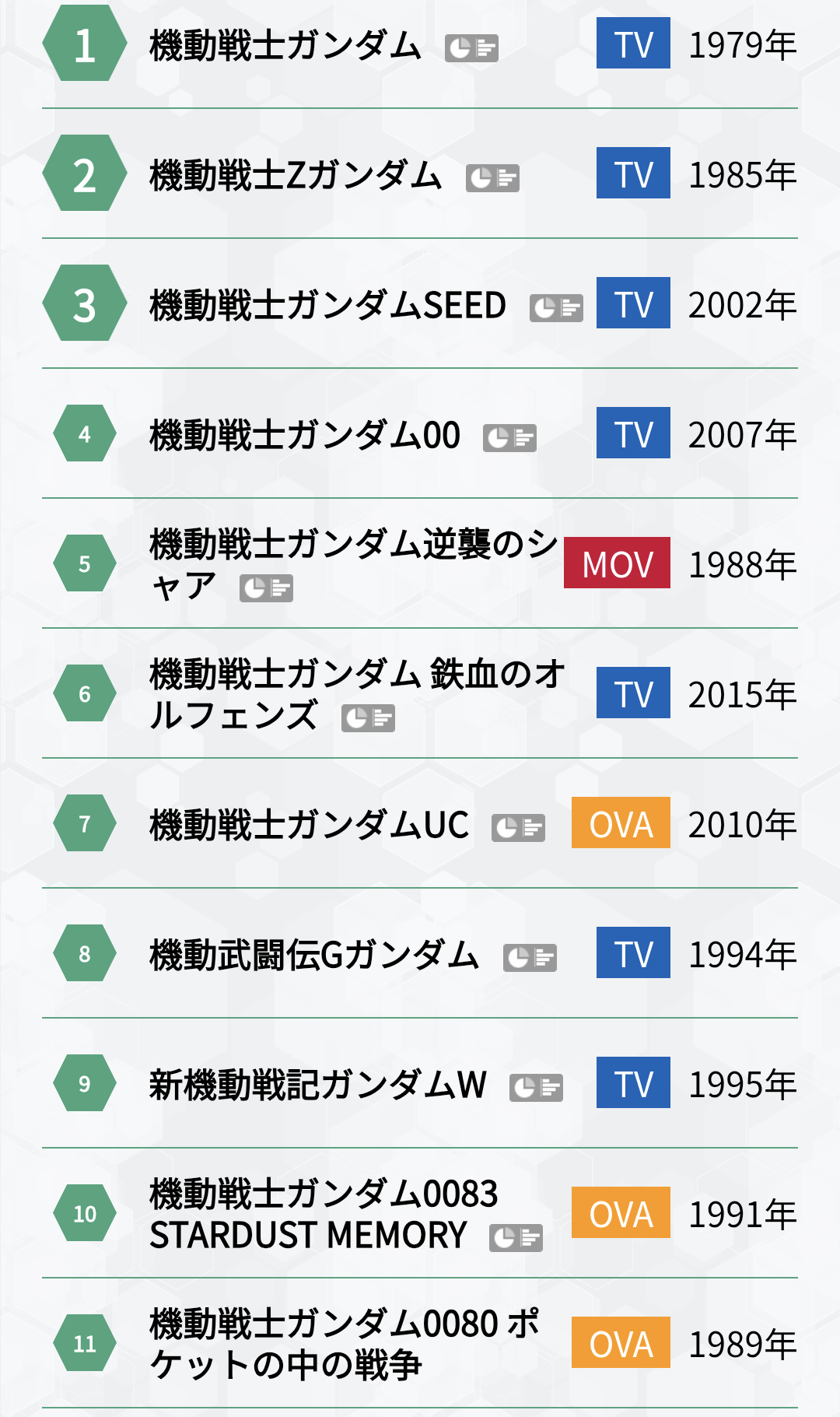The width and height of the screenshot is (840, 1417).
Task: Show stats icon for 逆襲のシャア
Action: pyautogui.click(x=266, y=588)
